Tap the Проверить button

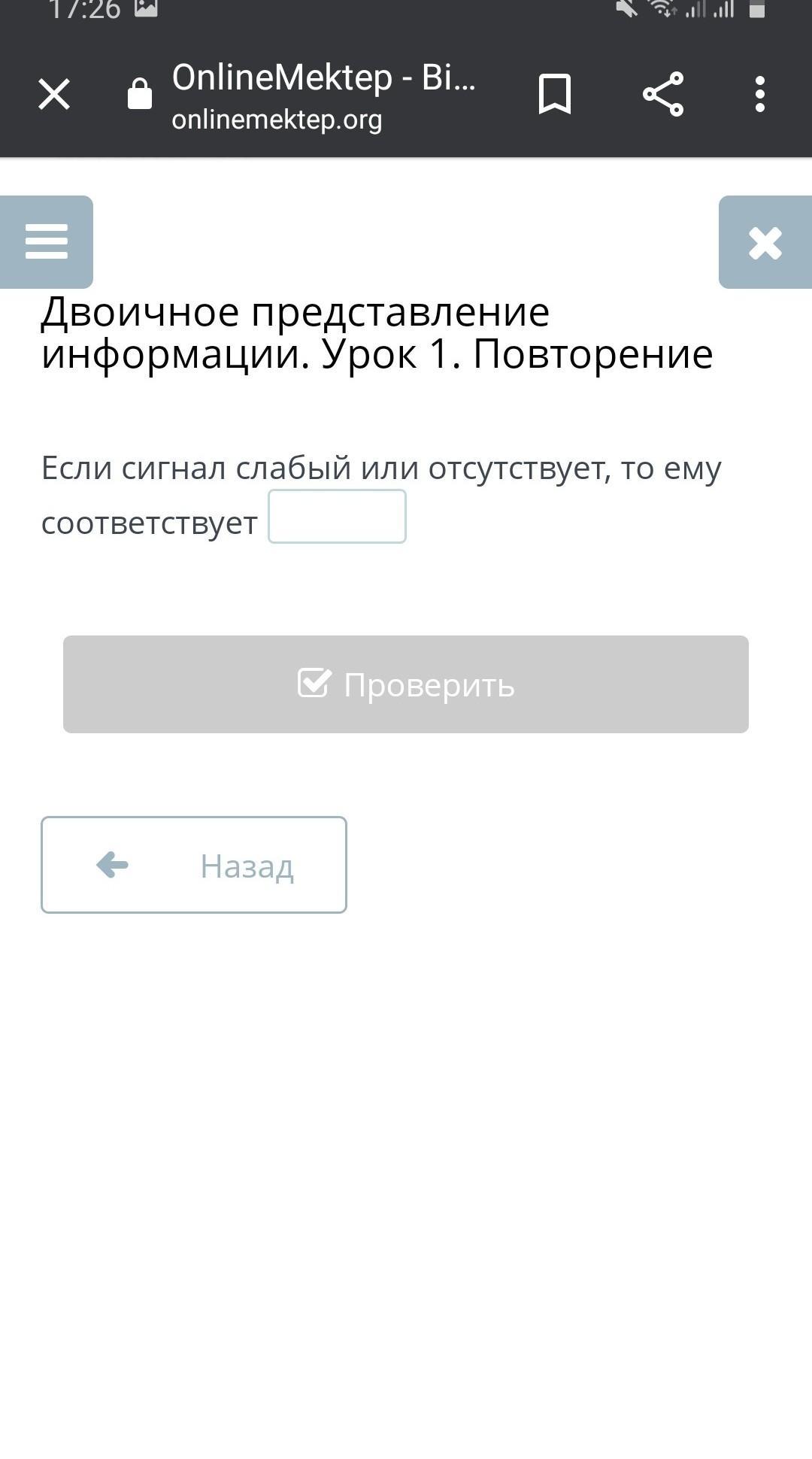click(x=406, y=684)
